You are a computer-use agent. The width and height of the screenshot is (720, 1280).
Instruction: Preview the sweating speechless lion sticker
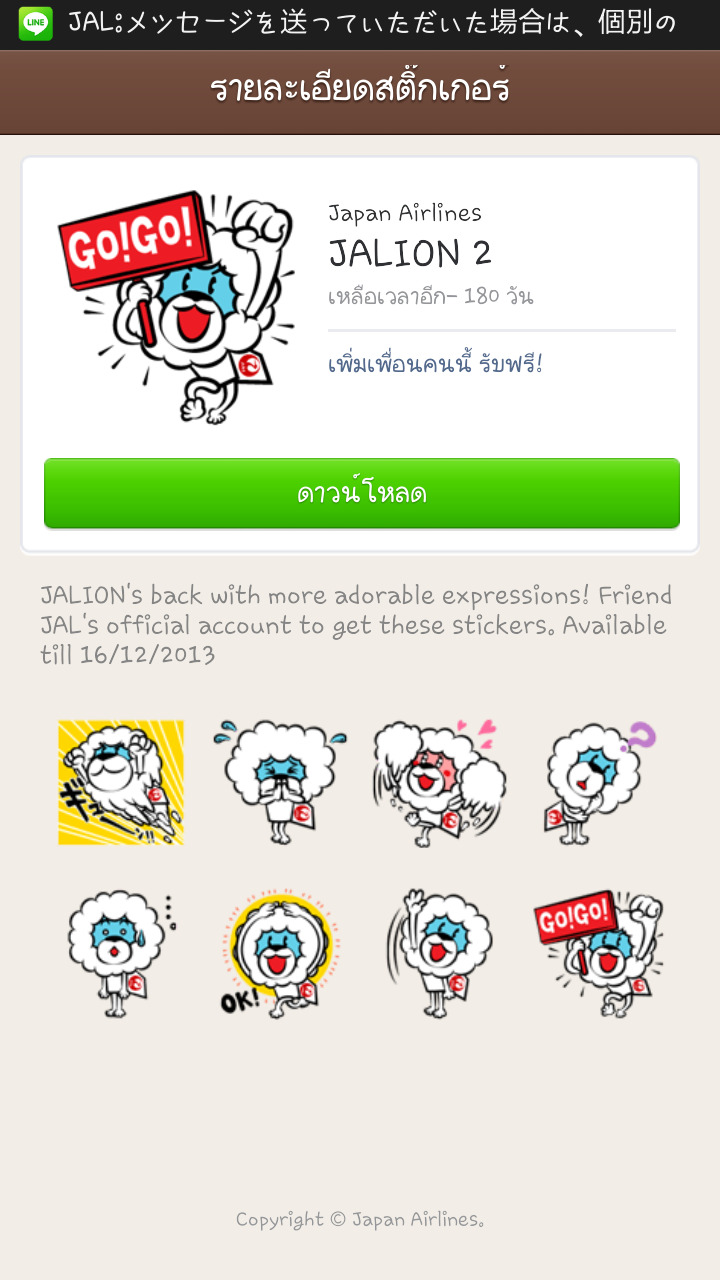[x=121, y=954]
